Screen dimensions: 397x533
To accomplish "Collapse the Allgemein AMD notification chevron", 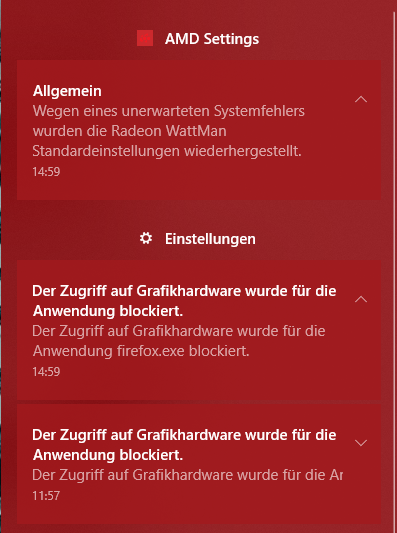I will click(x=361, y=99).
